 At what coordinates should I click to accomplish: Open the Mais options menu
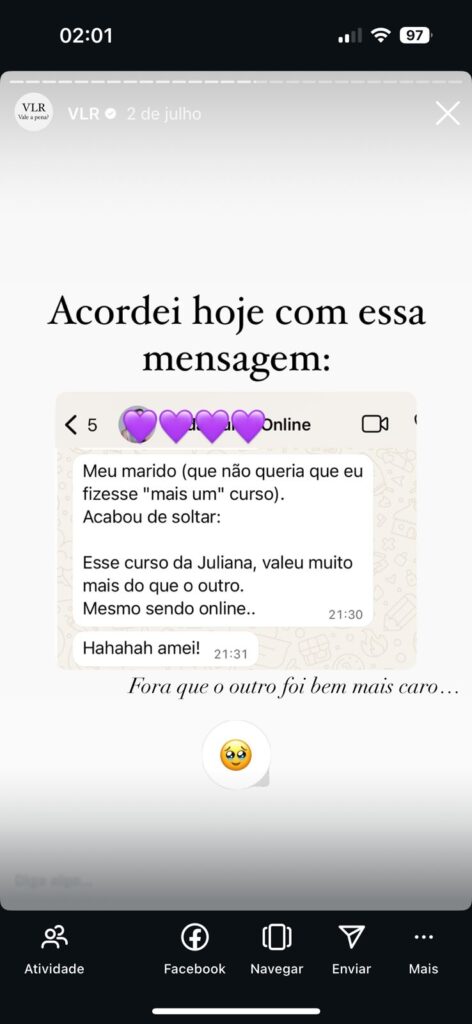(x=424, y=950)
